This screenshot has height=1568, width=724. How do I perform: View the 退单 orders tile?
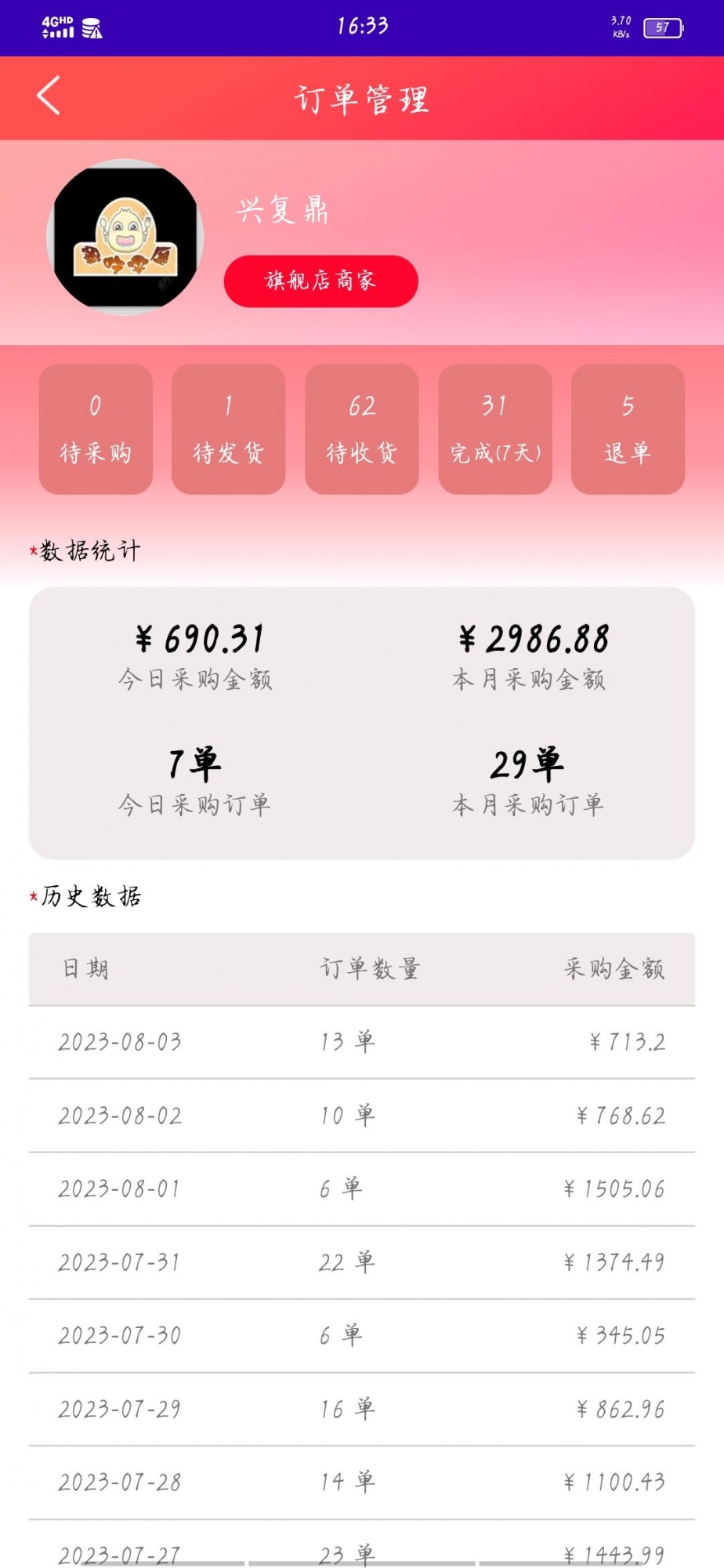click(x=628, y=429)
